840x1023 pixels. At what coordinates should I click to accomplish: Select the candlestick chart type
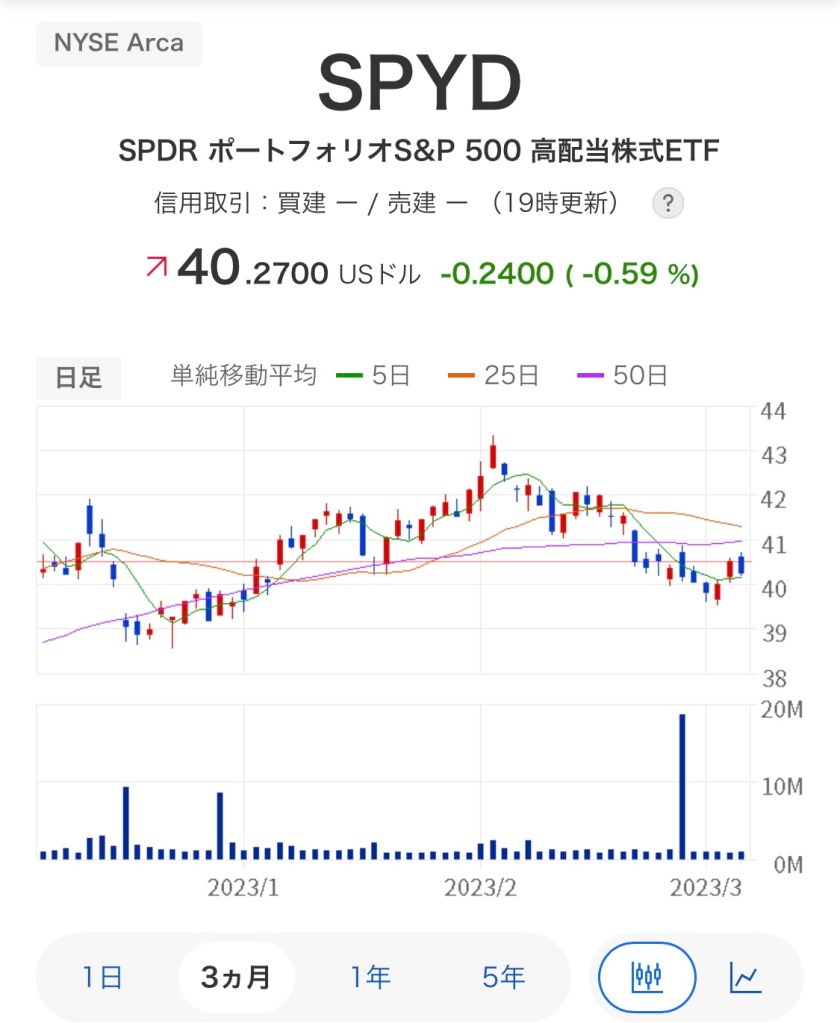(647, 977)
